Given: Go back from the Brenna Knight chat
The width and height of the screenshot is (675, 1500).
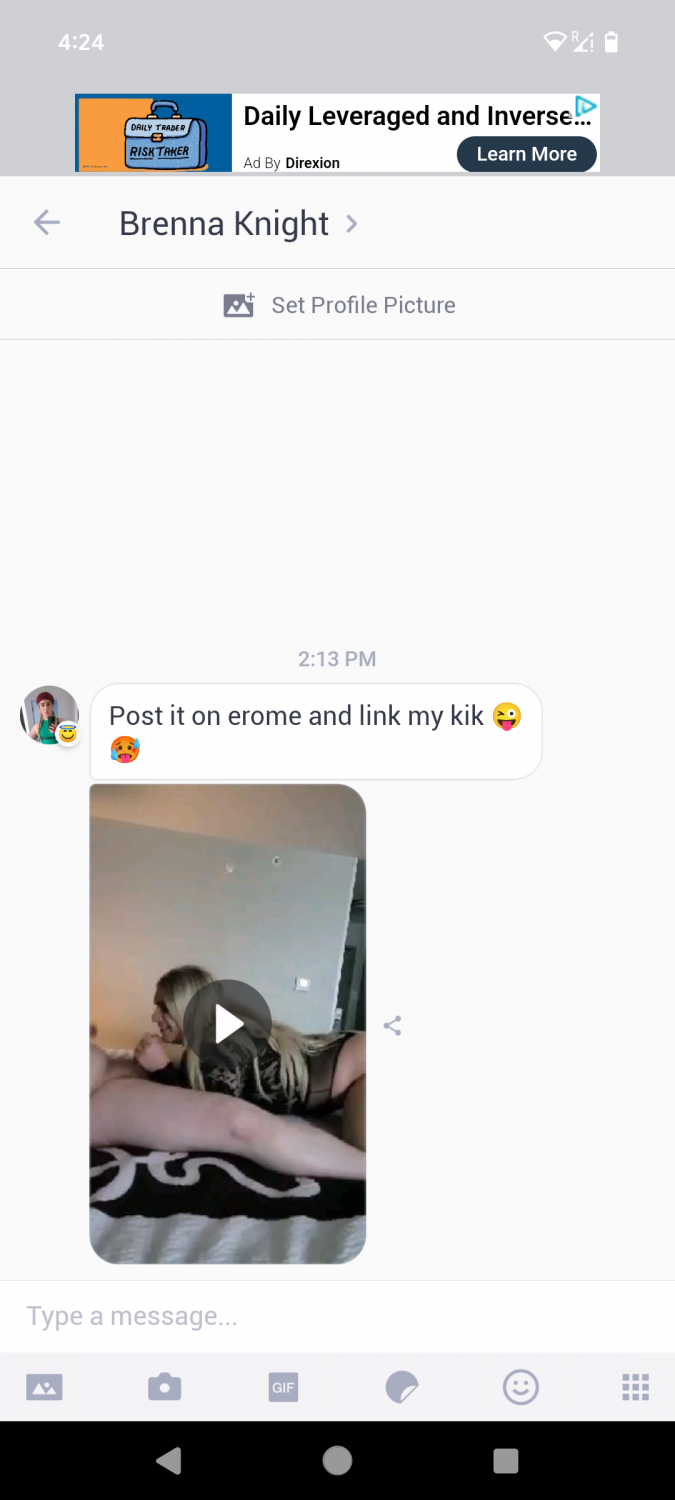Looking at the screenshot, I should [x=47, y=223].
